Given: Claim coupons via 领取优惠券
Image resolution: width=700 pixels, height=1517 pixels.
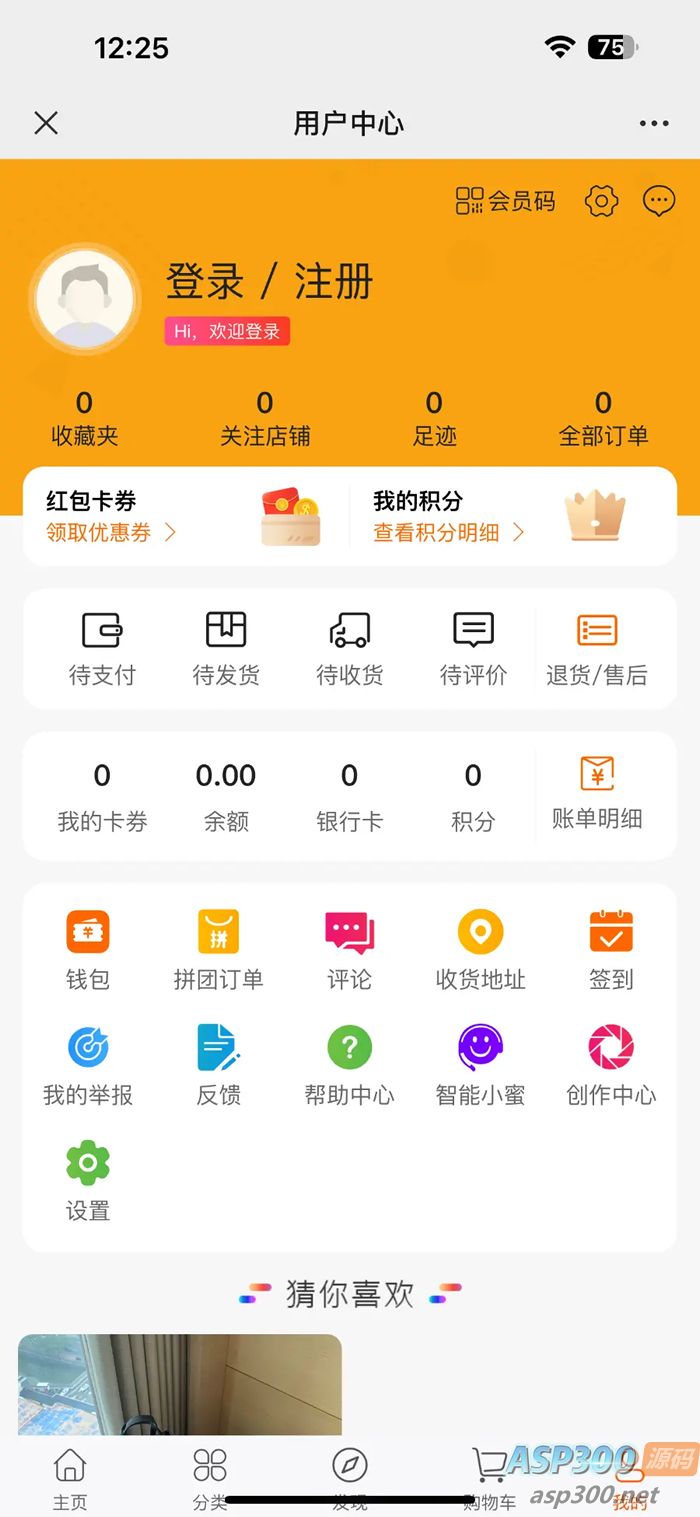Looking at the screenshot, I should click(x=110, y=533).
